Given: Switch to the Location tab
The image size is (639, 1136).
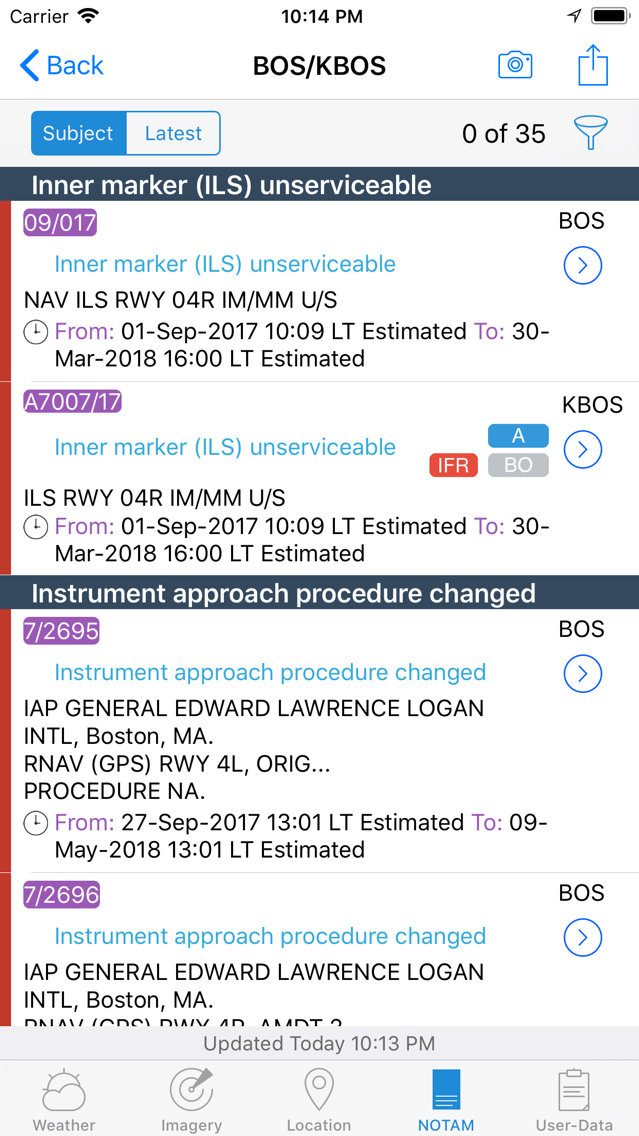Looking at the screenshot, I should pos(319,1099).
